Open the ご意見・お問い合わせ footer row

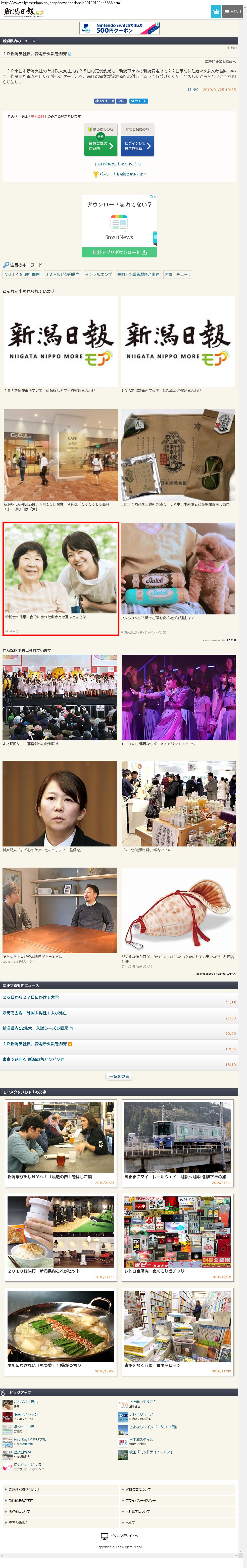(61, 1490)
